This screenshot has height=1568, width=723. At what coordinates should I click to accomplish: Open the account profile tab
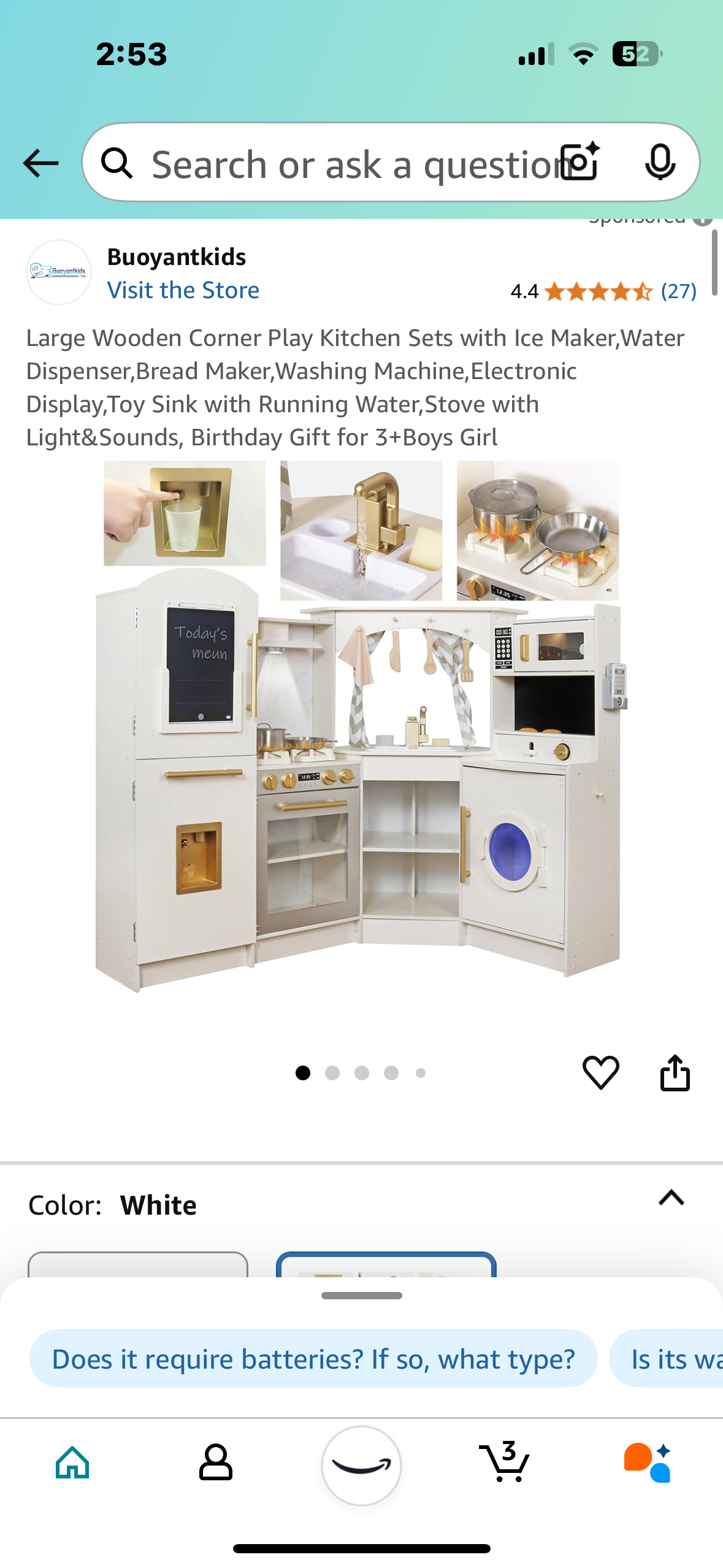(216, 1462)
